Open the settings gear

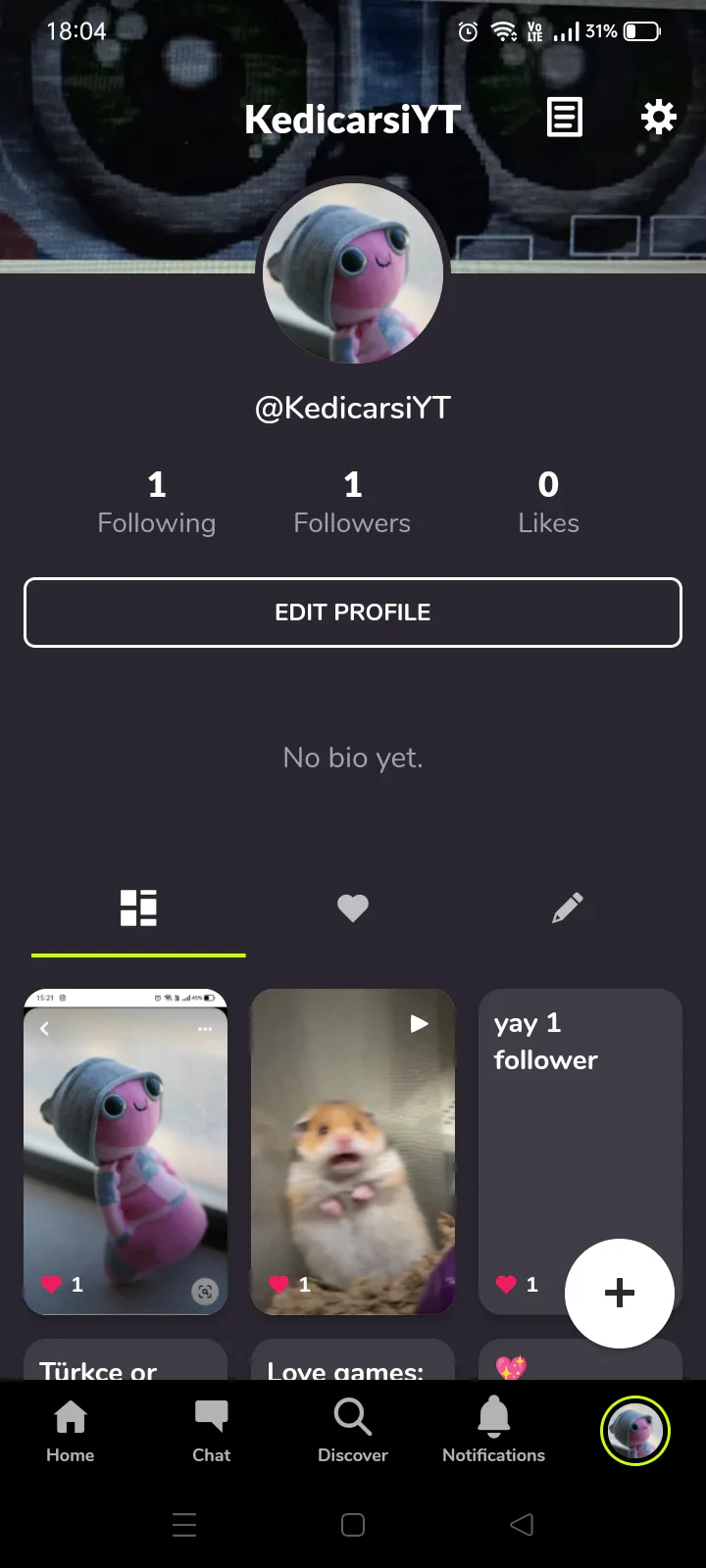pyautogui.click(x=658, y=118)
